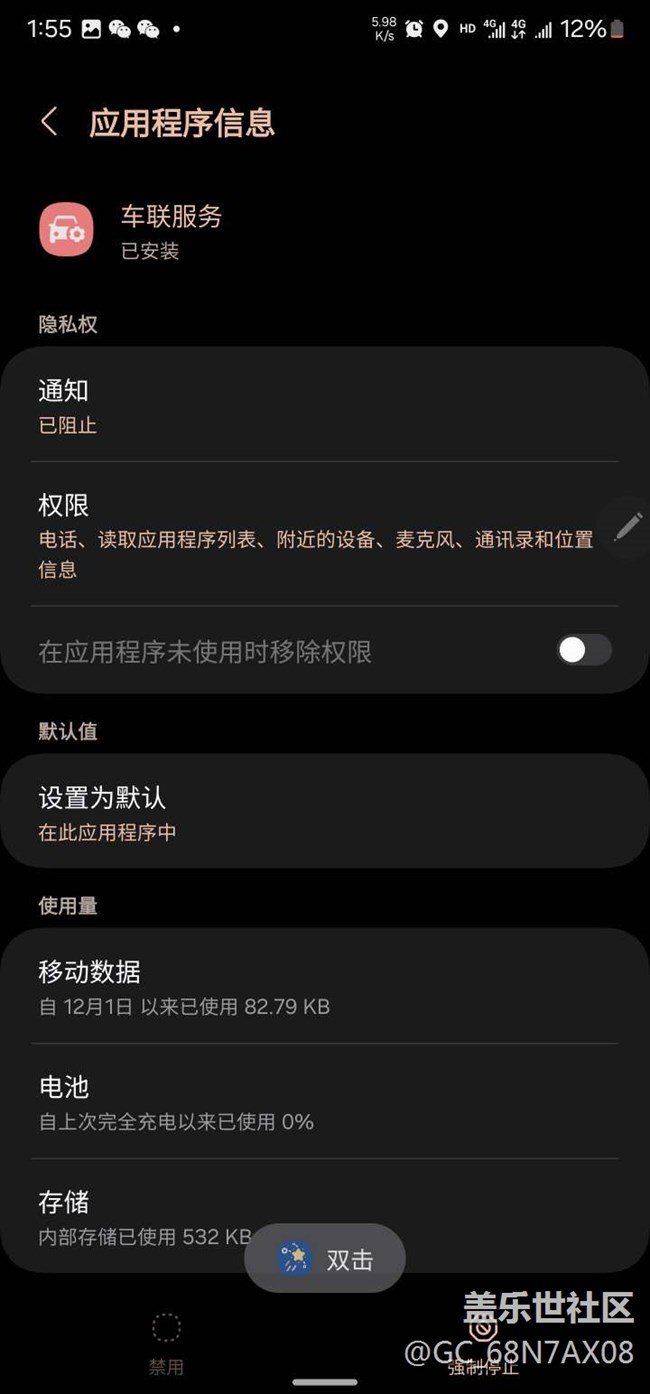Toggle 在应用程序未使用时移除权限 switch

pyautogui.click(x=584, y=650)
